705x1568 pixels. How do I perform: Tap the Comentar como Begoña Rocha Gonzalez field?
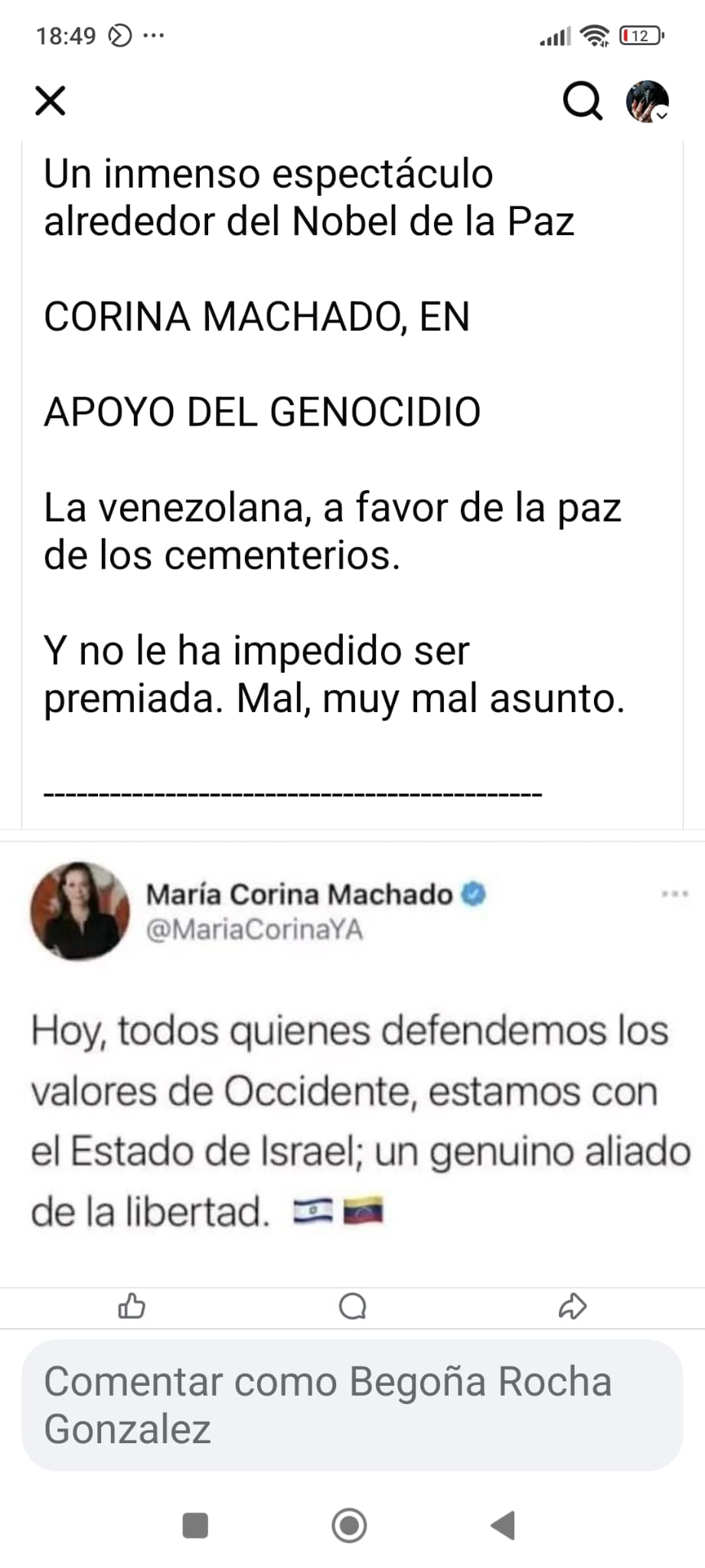352,1405
